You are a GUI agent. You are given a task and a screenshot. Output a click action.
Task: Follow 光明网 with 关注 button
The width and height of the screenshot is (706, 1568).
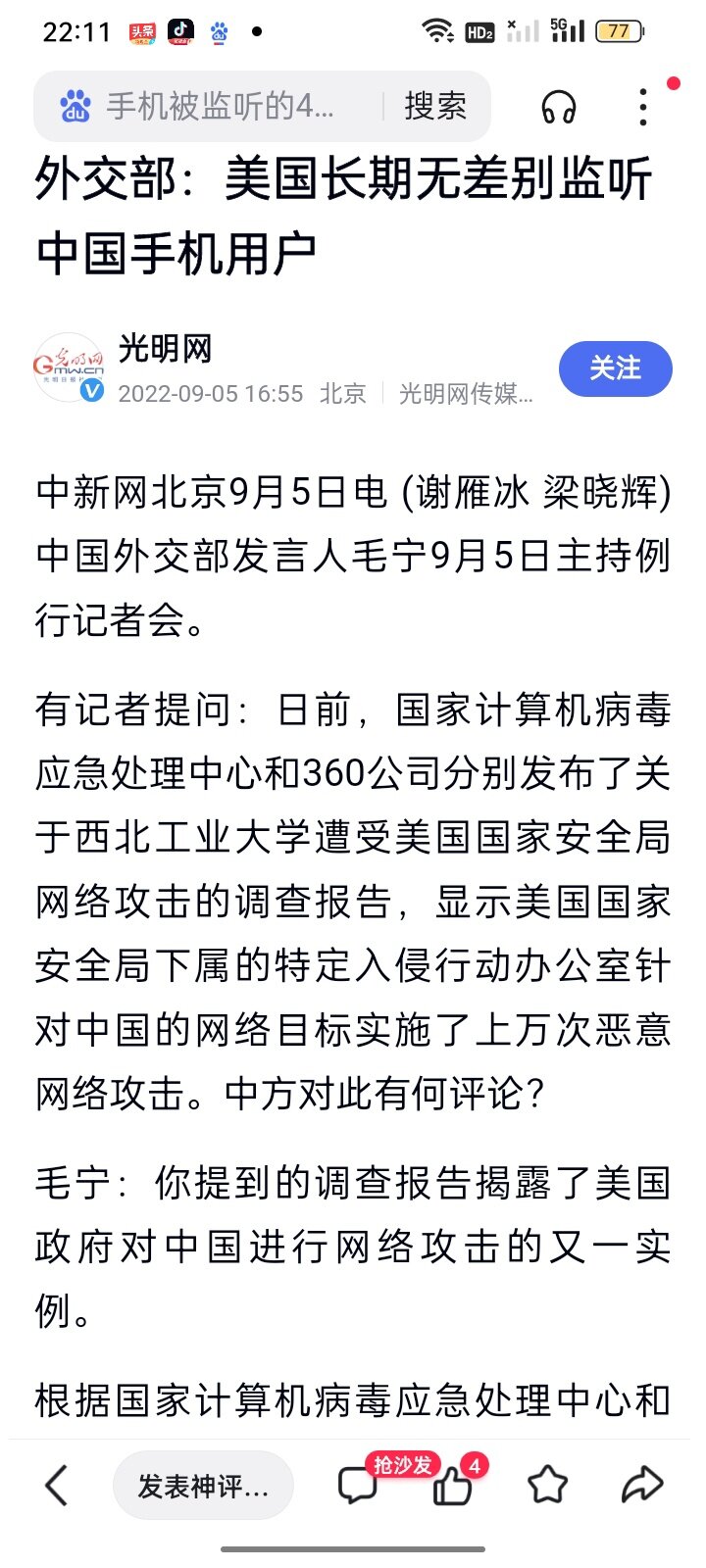click(615, 368)
